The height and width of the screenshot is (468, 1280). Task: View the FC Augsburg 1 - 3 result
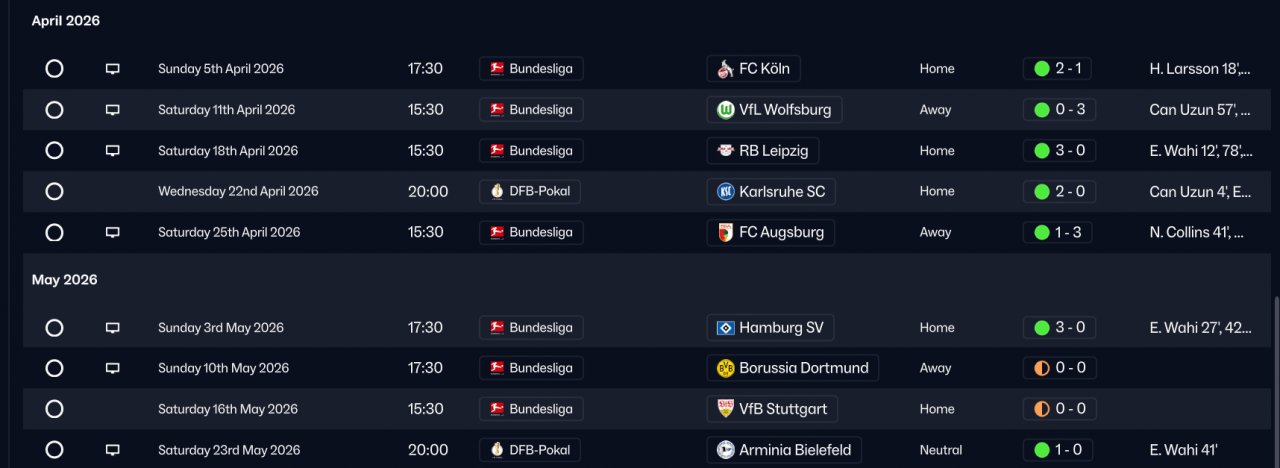1059,232
